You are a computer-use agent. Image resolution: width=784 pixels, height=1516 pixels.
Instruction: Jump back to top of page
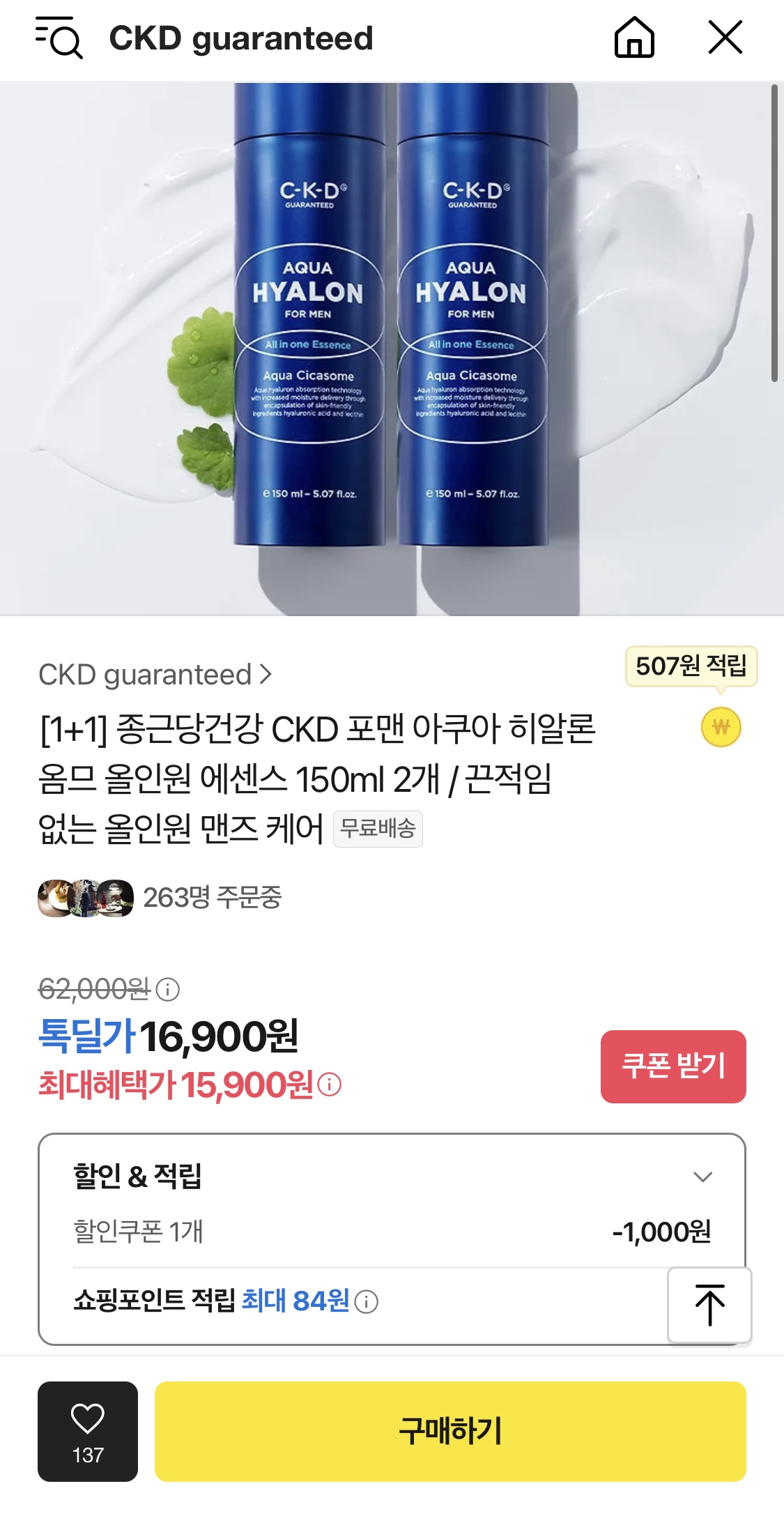[709, 1304]
